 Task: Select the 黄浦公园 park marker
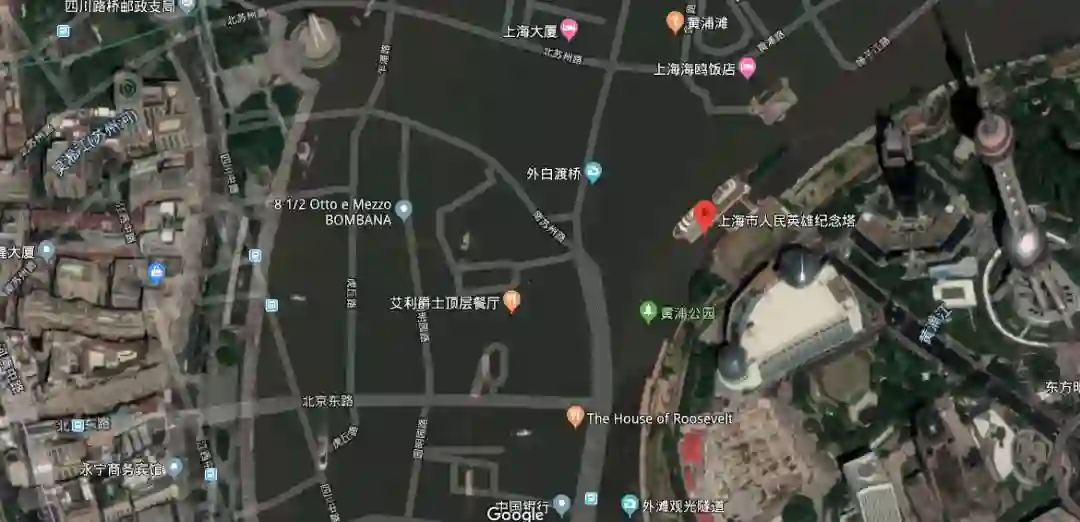click(x=648, y=312)
